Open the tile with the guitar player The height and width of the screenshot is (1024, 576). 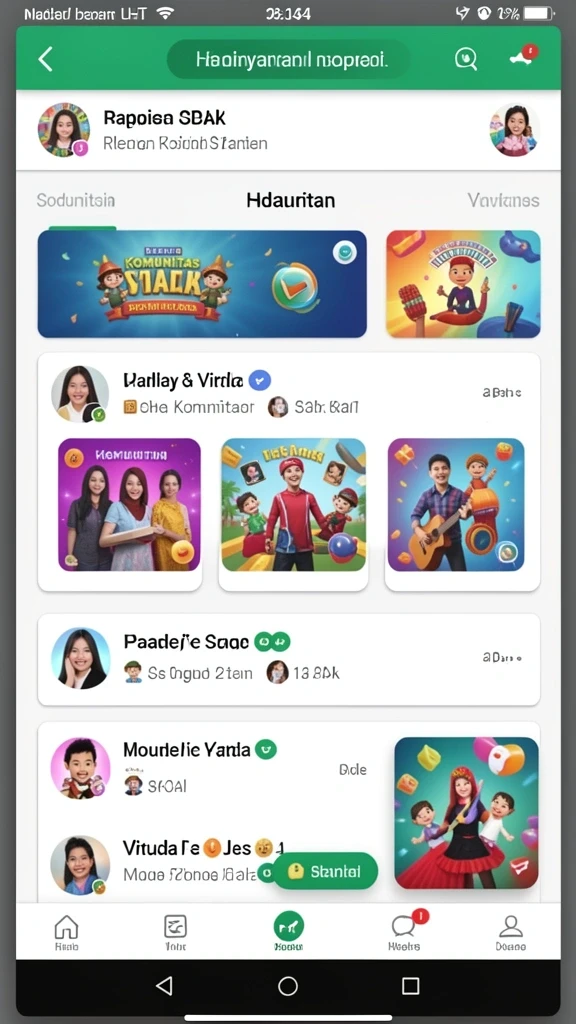pos(456,505)
